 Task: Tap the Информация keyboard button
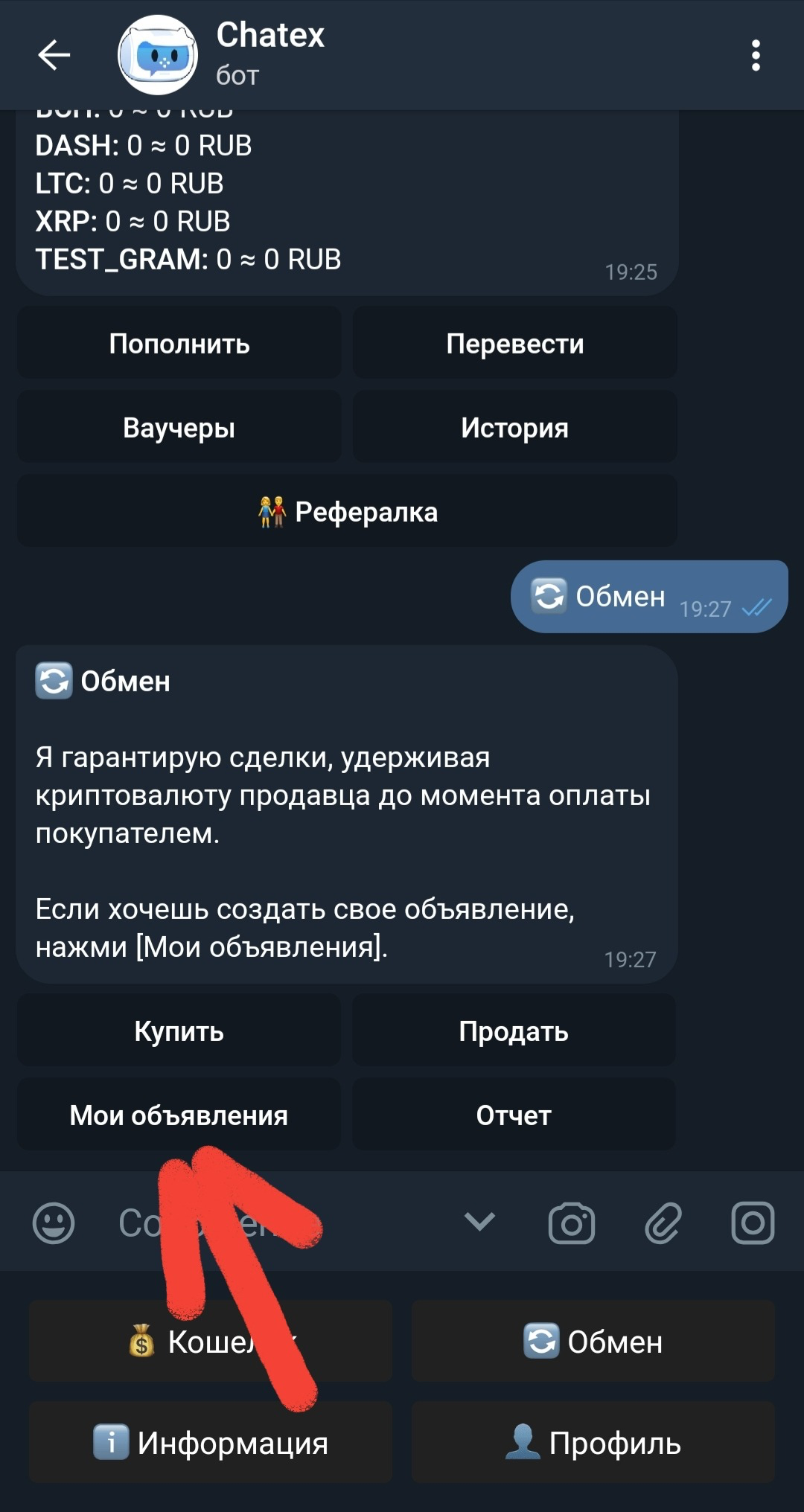211,1443
